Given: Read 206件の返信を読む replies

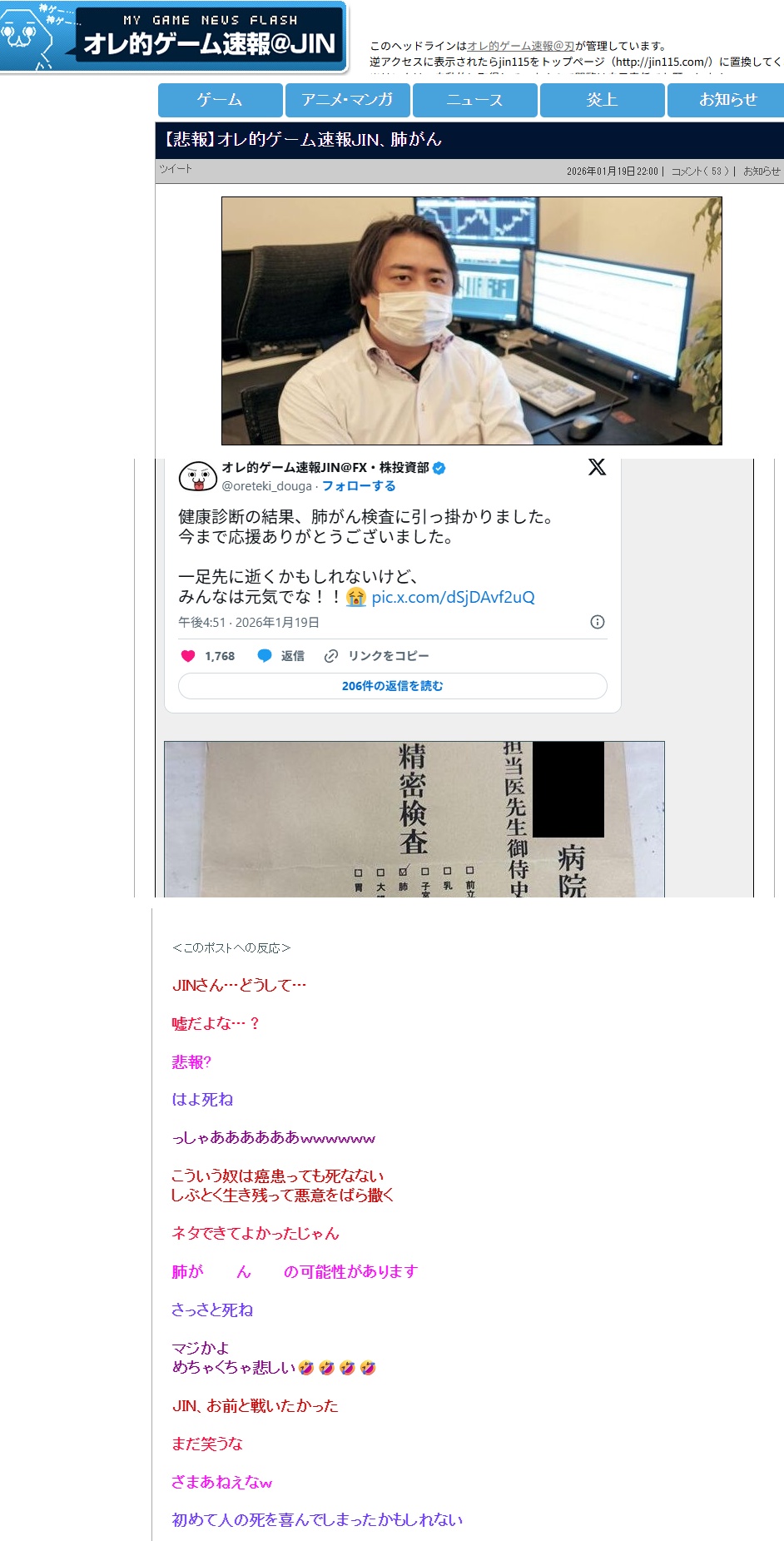Looking at the screenshot, I should click(x=392, y=686).
